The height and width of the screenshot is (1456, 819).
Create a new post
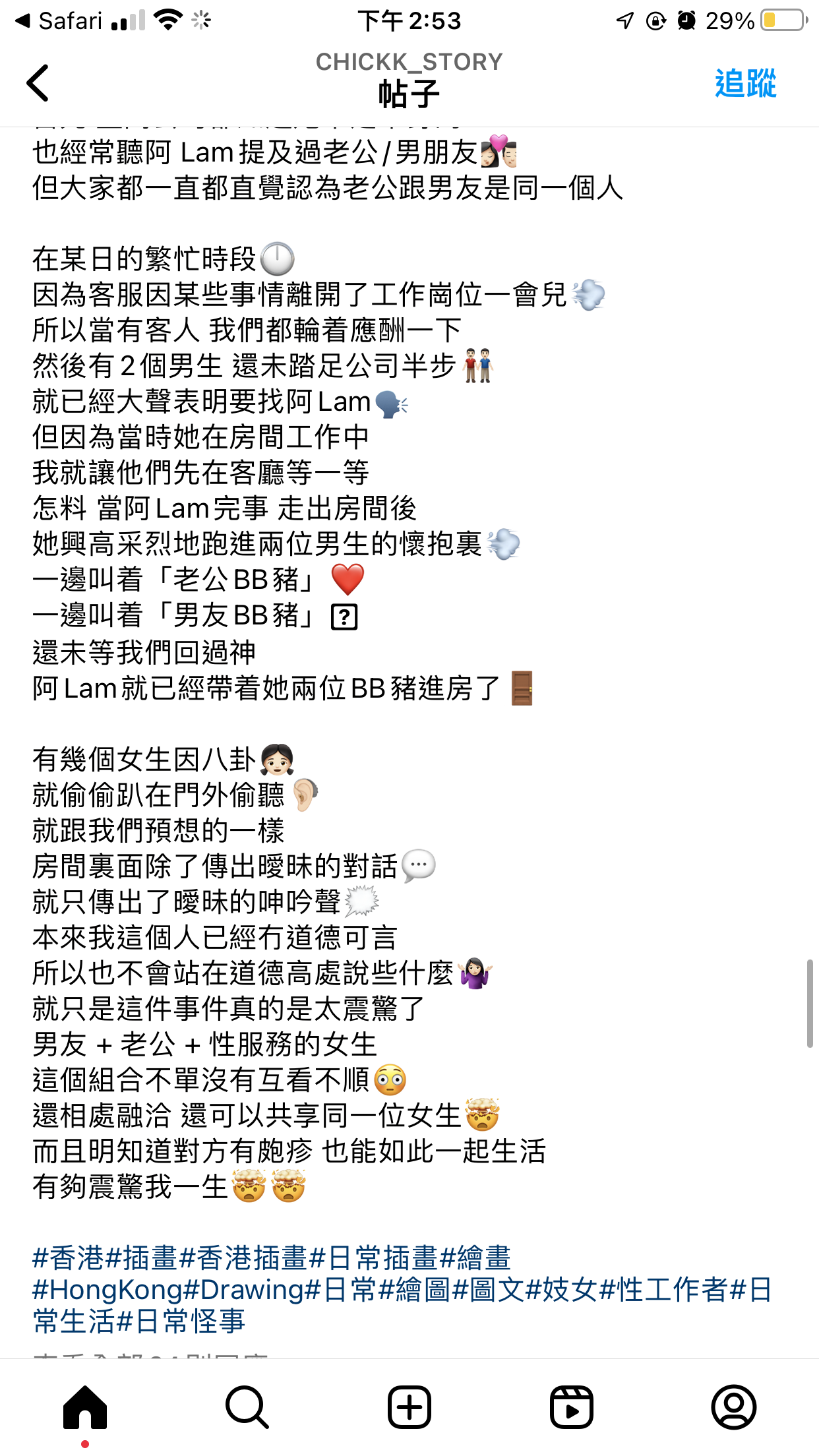point(409,1407)
